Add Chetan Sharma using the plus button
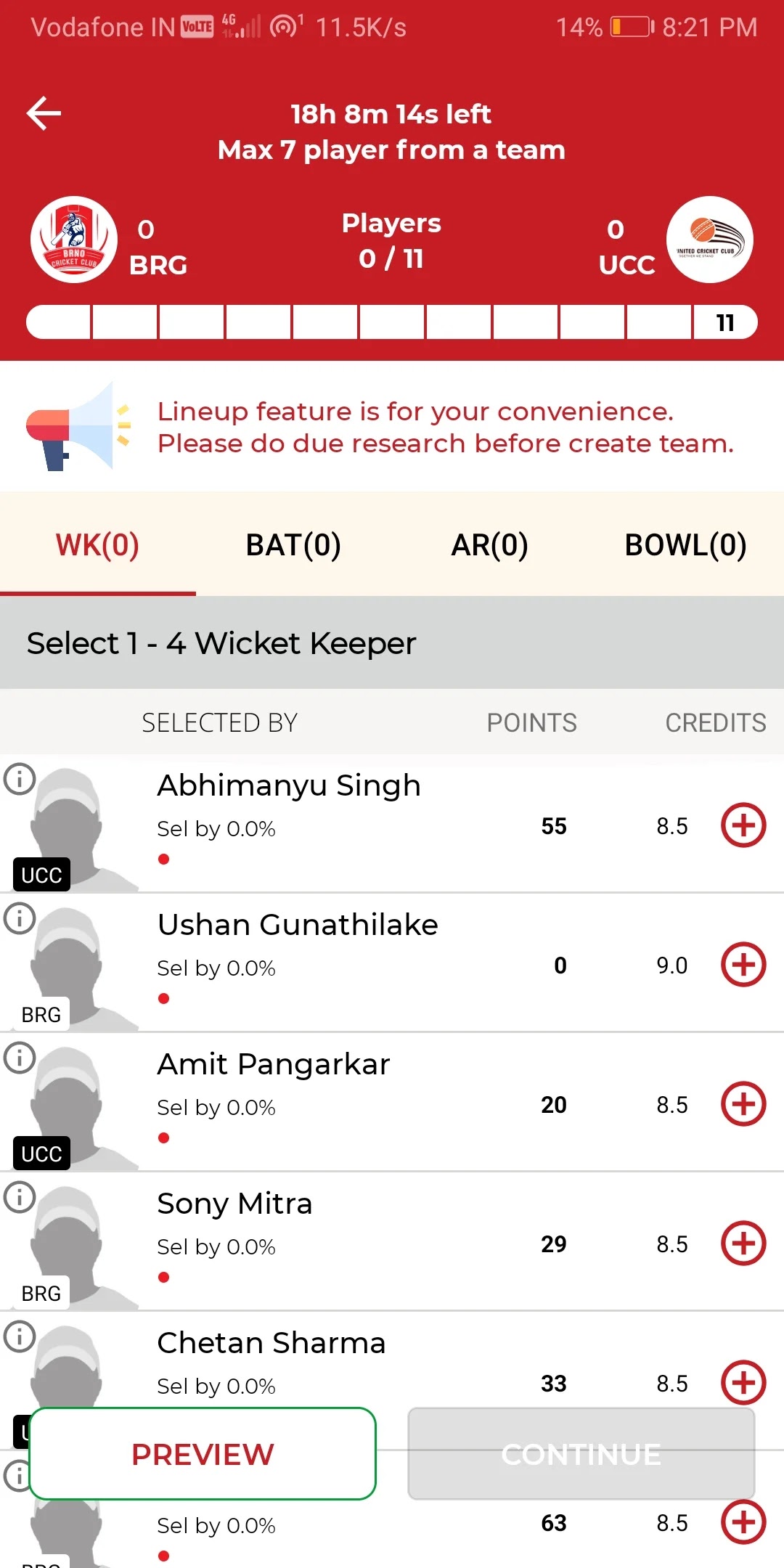 click(743, 1382)
